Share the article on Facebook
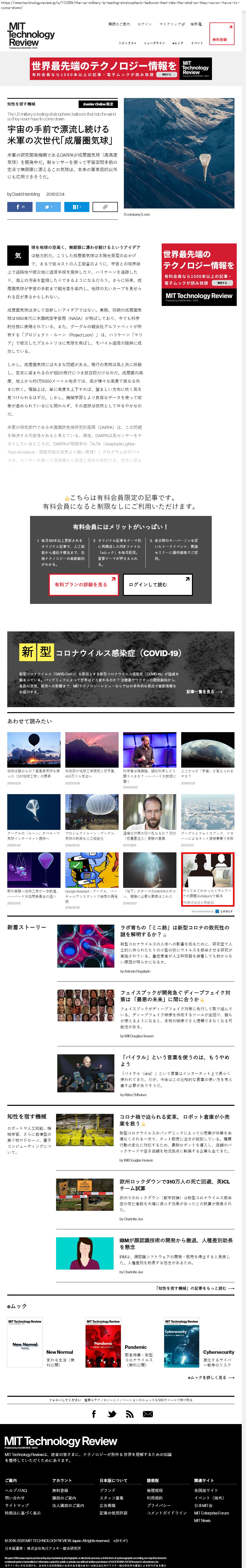 (x=20, y=207)
